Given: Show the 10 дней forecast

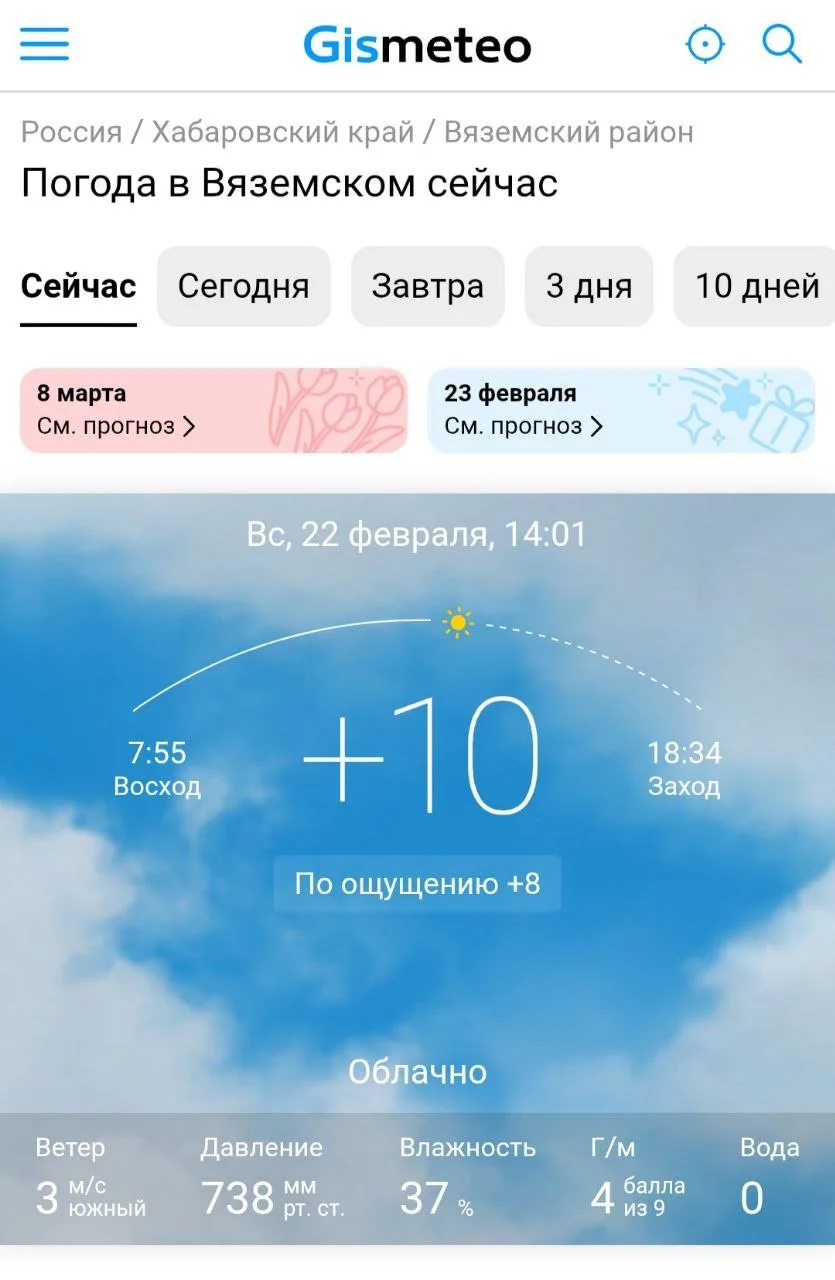Looking at the screenshot, I should 756,287.
